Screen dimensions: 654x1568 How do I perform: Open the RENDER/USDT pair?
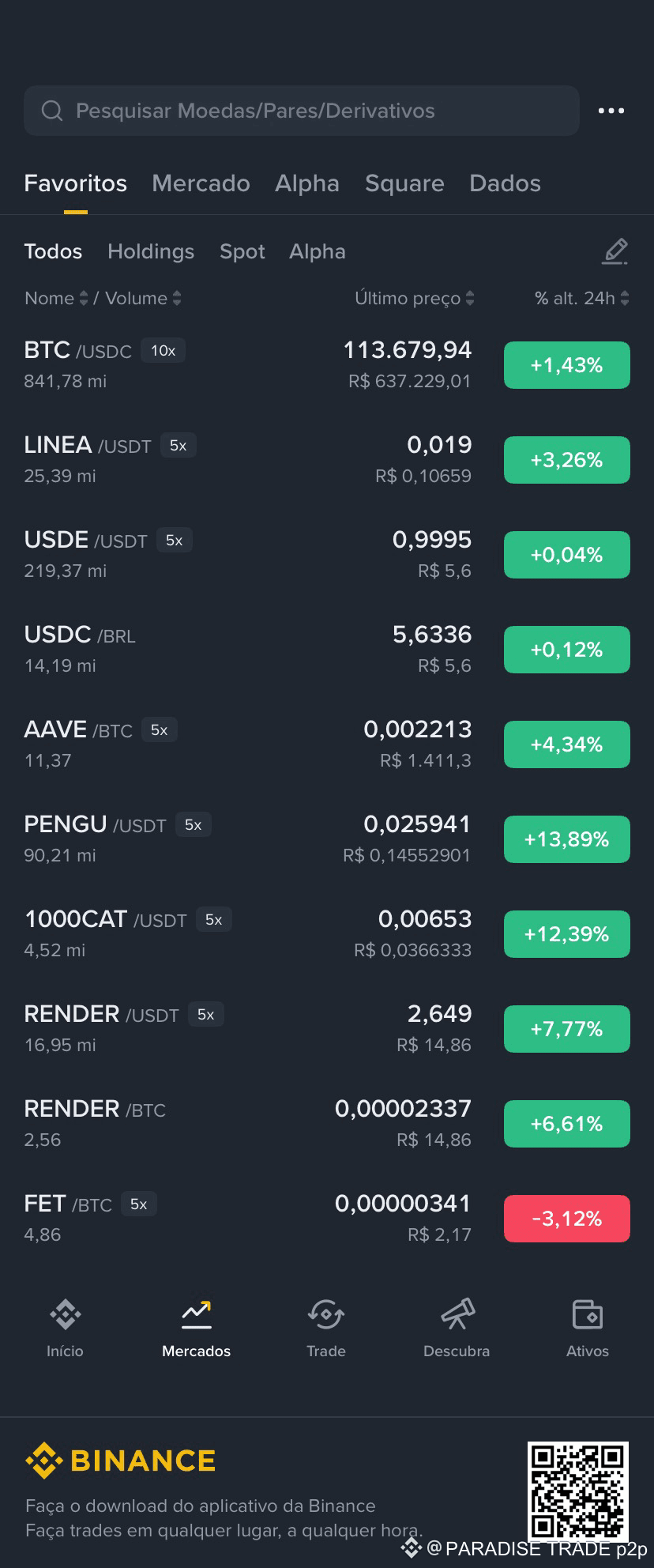(x=327, y=1029)
